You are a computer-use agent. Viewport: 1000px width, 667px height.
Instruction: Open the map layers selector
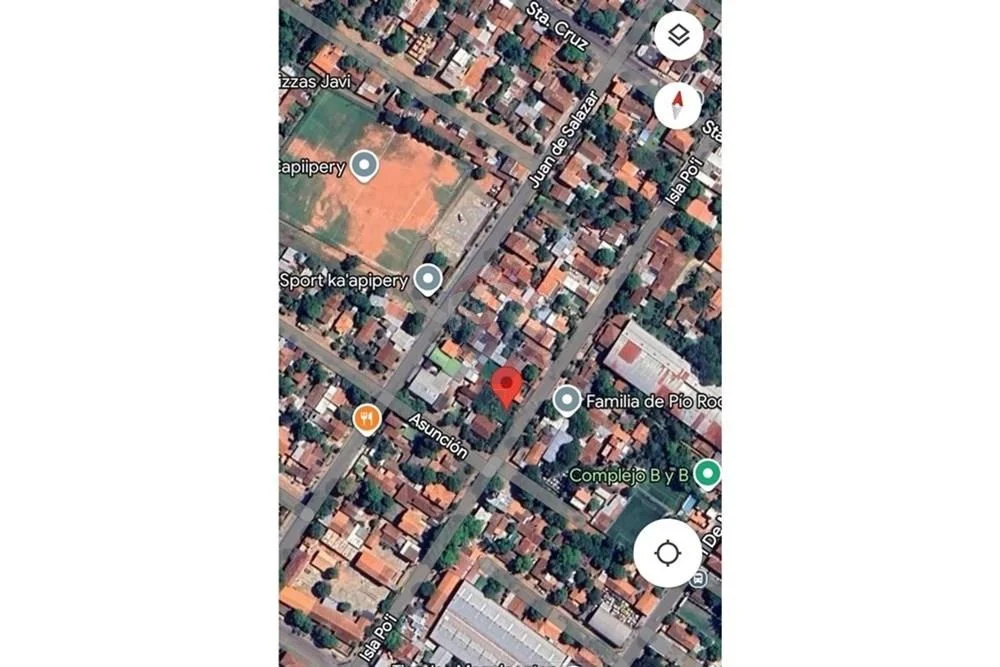[678, 37]
